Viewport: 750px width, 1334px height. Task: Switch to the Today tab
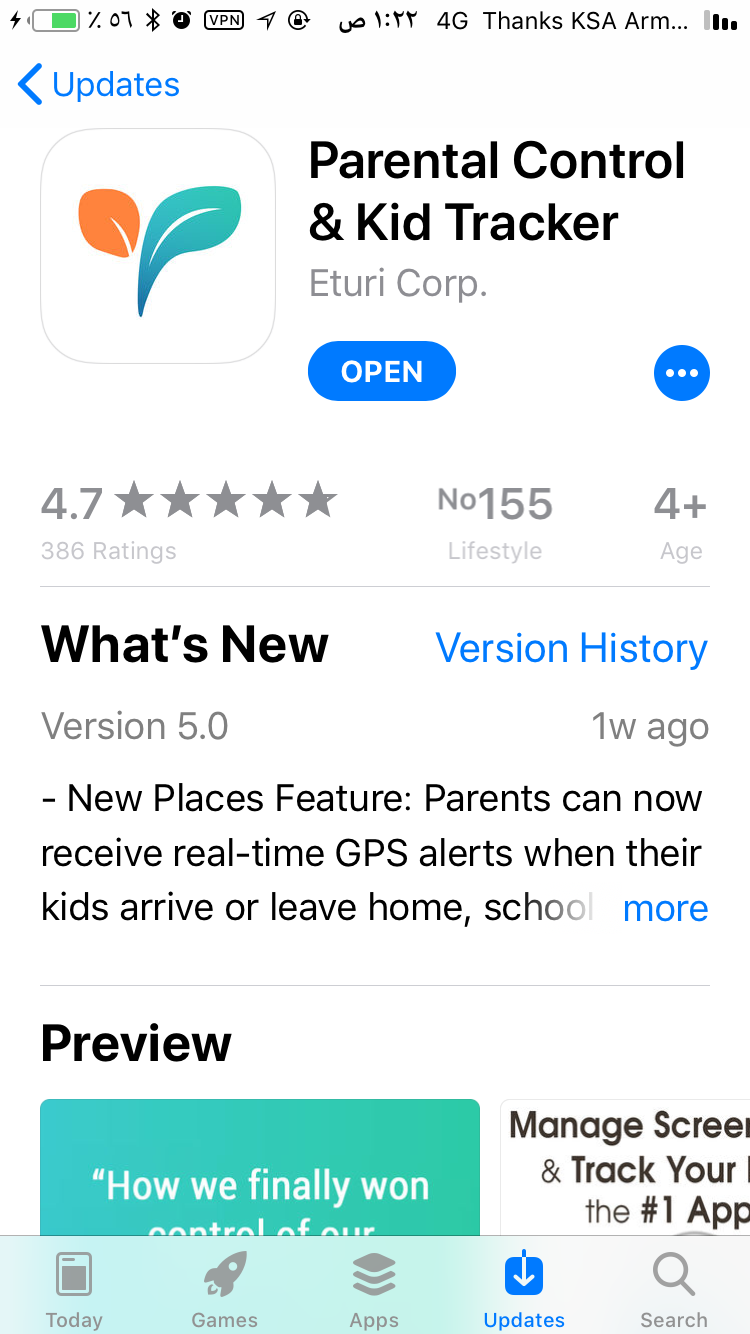click(74, 1290)
